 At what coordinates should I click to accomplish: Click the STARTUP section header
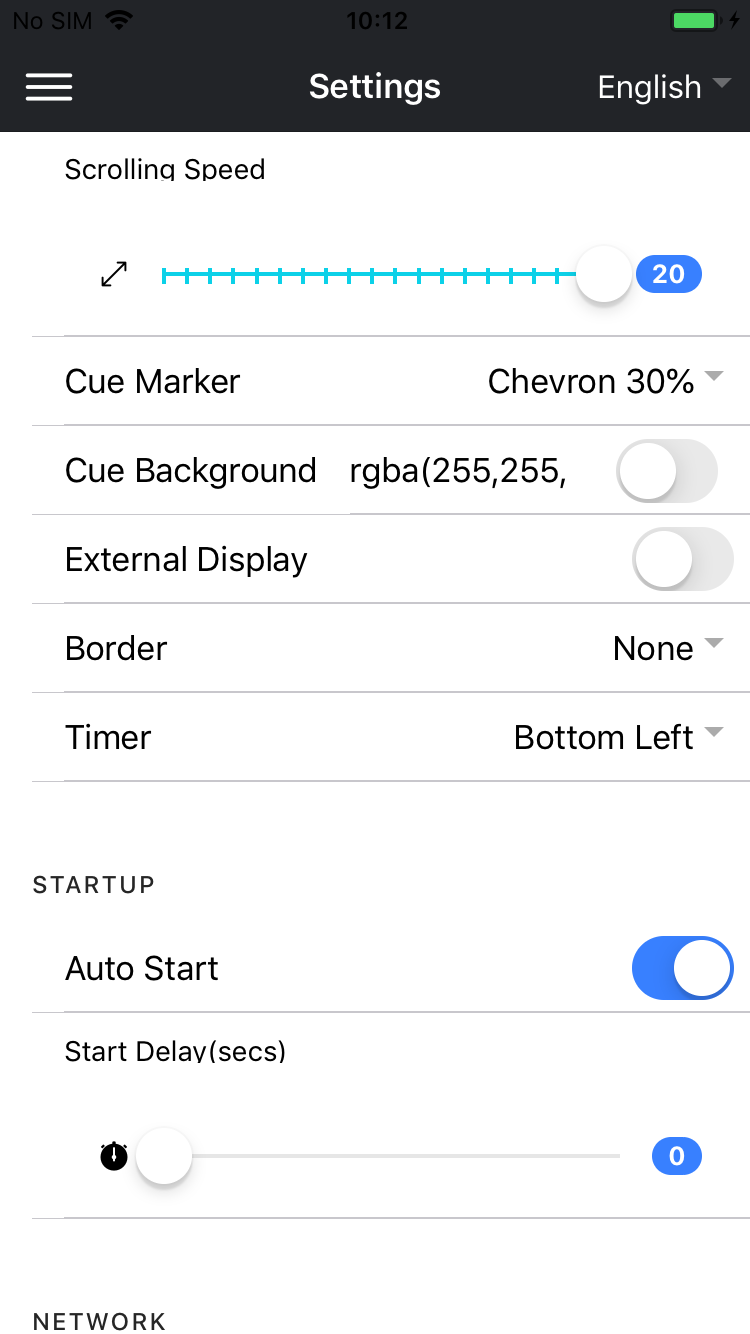(94, 884)
